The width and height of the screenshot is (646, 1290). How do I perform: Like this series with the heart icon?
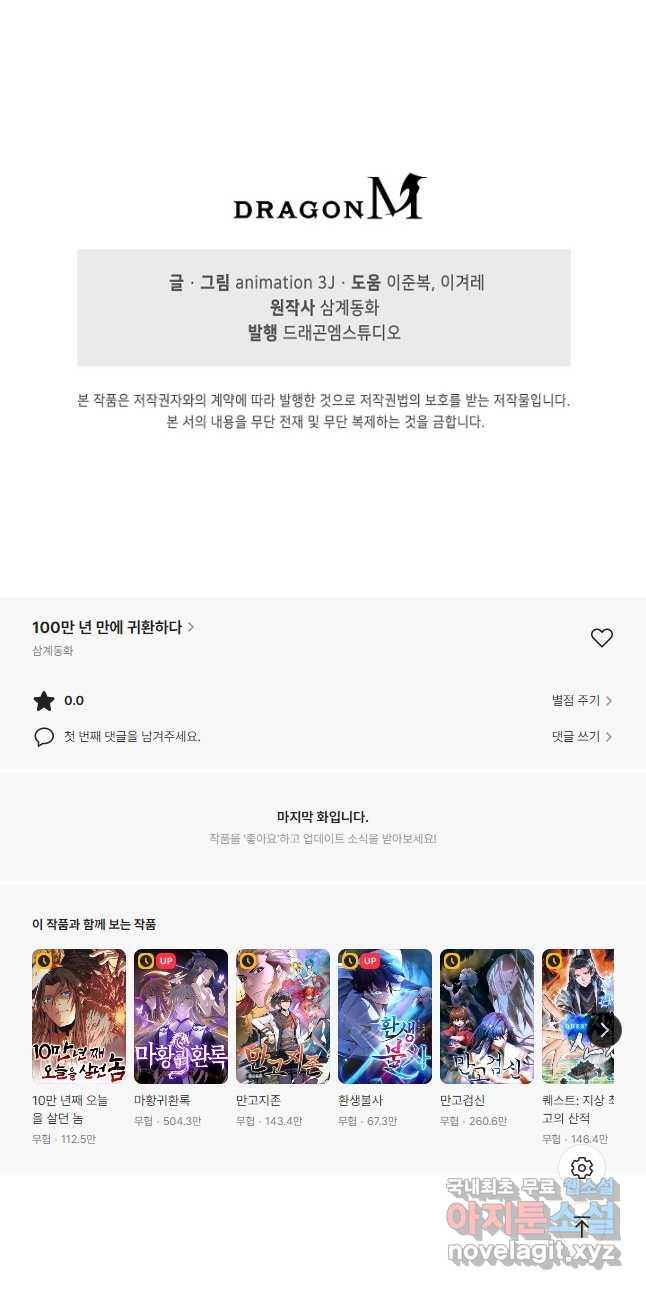[x=601, y=638]
